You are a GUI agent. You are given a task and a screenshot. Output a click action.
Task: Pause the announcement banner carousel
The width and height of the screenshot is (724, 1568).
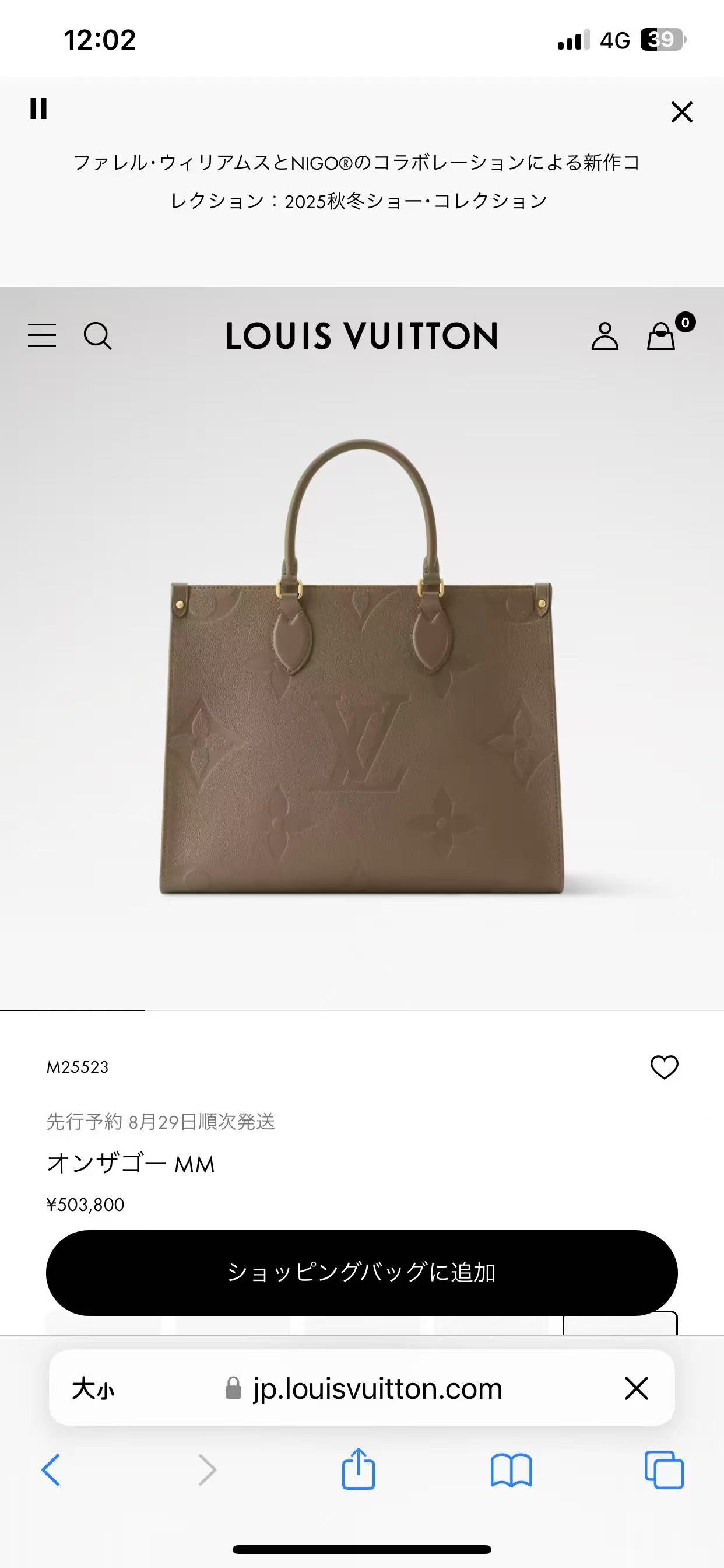38,109
